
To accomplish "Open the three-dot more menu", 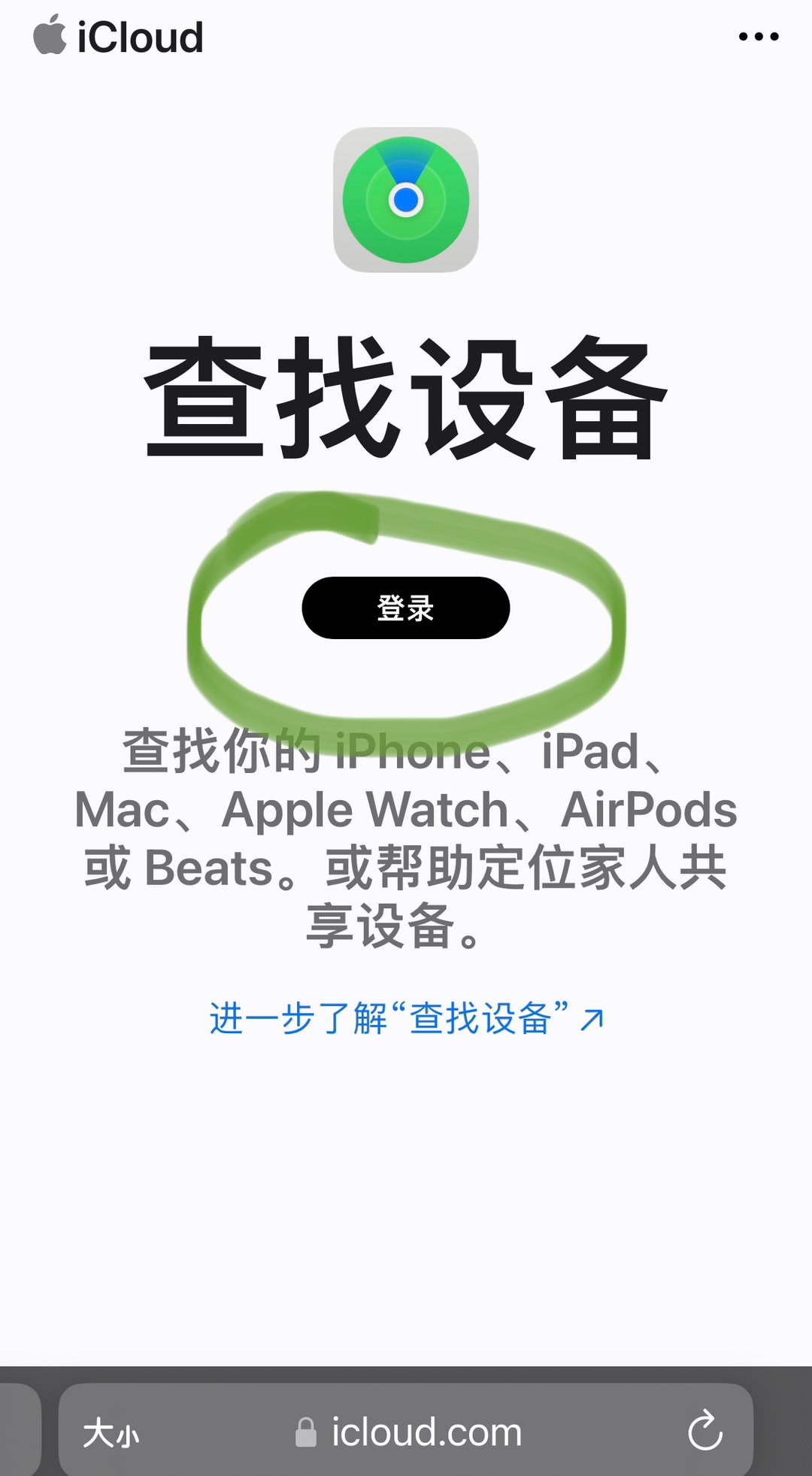I will (x=758, y=36).
